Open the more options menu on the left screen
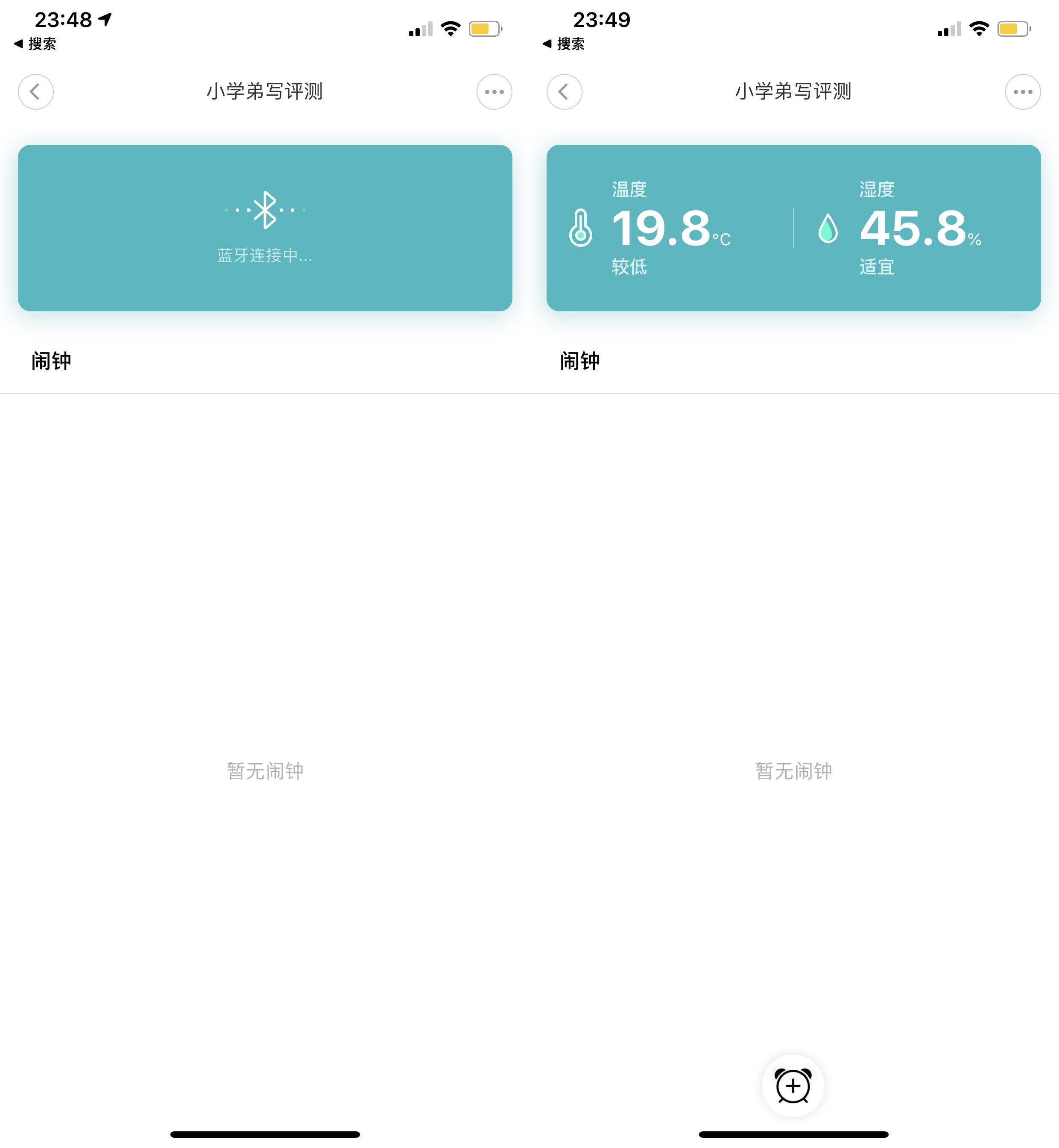 (x=493, y=92)
